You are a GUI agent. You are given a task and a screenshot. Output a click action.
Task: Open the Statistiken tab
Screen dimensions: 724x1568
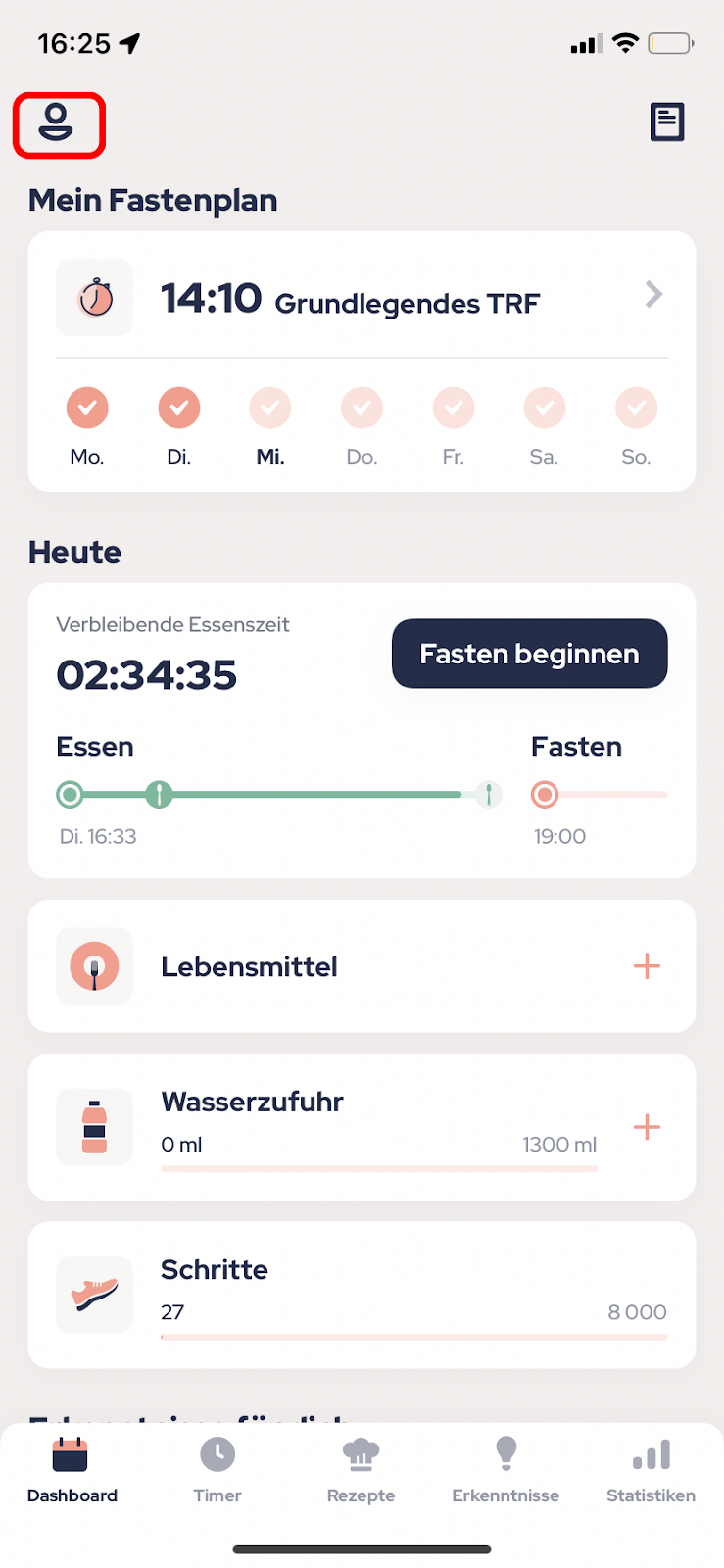tap(651, 1469)
